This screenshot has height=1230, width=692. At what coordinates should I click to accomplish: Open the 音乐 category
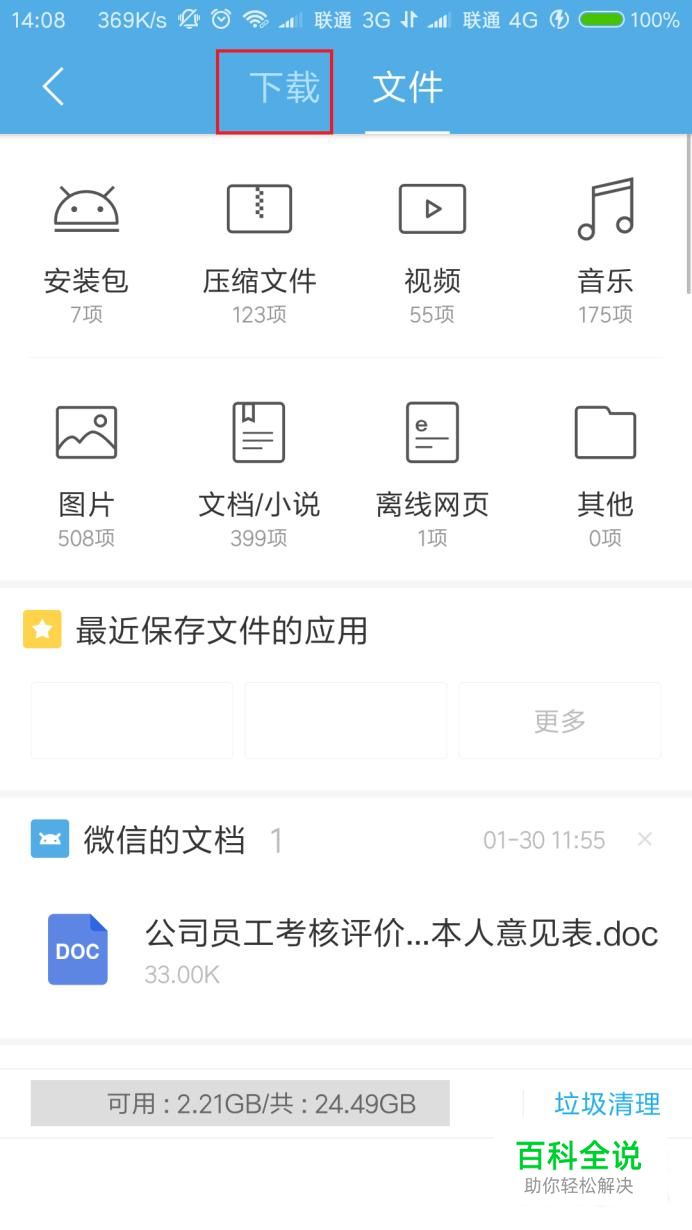[x=605, y=254]
